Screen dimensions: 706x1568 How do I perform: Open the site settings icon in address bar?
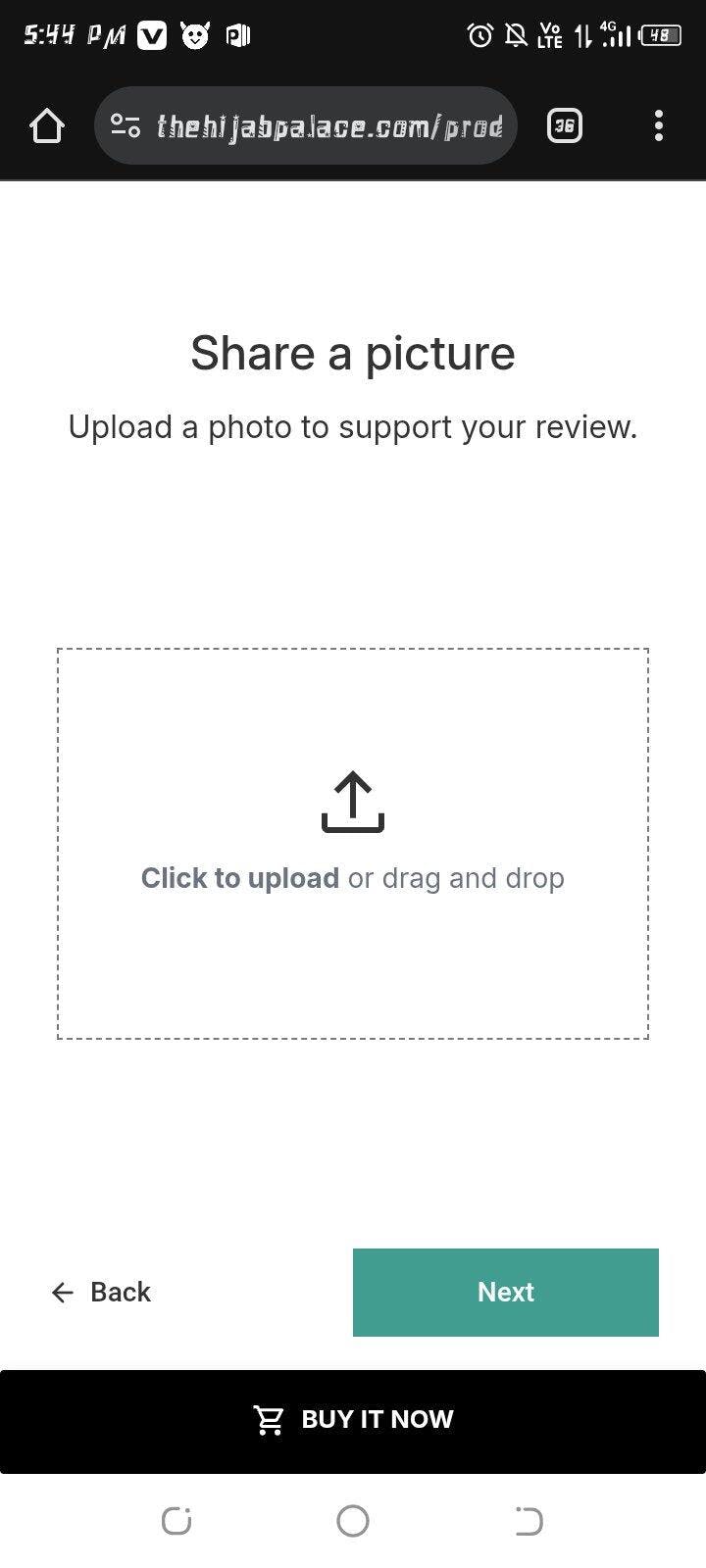126,125
